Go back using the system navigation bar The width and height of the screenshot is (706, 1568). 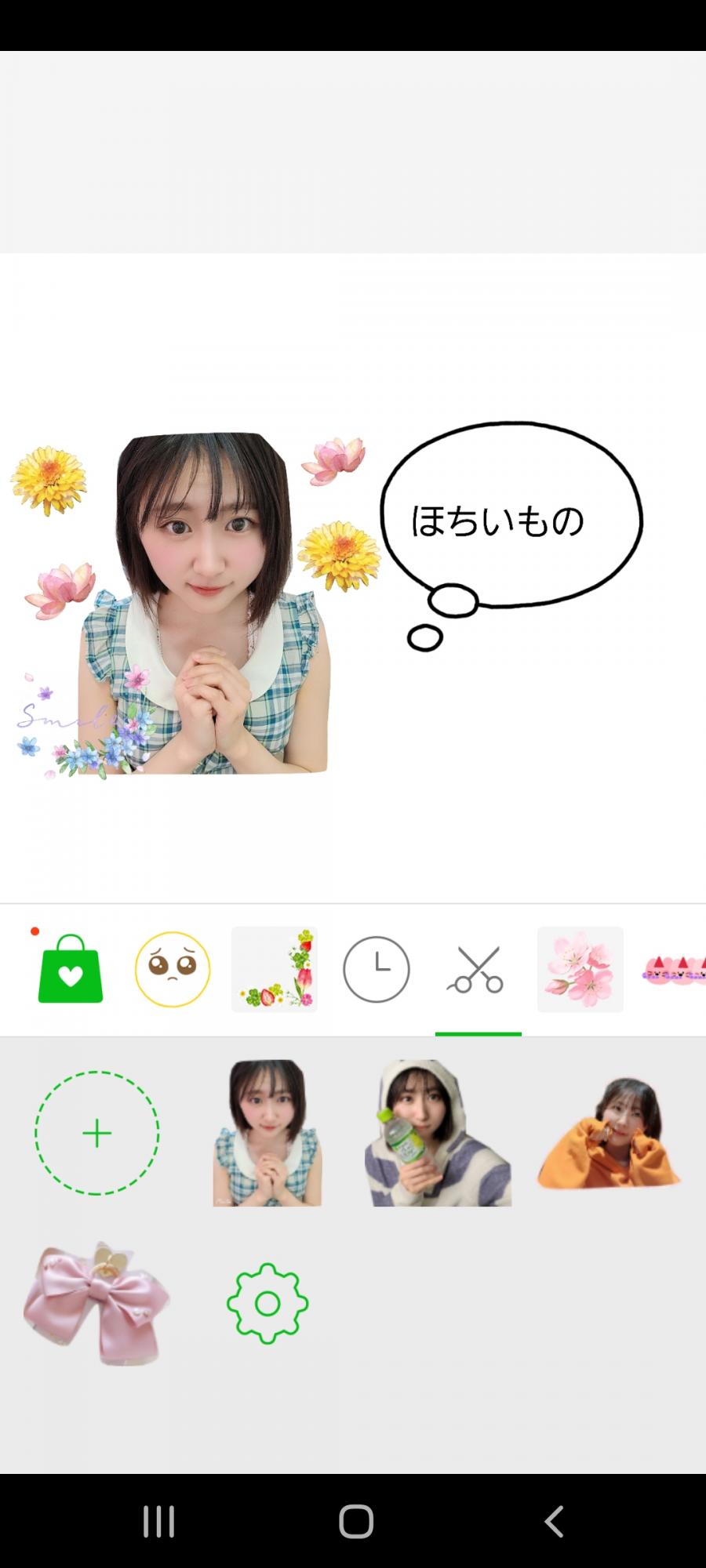[x=554, y=1522]
